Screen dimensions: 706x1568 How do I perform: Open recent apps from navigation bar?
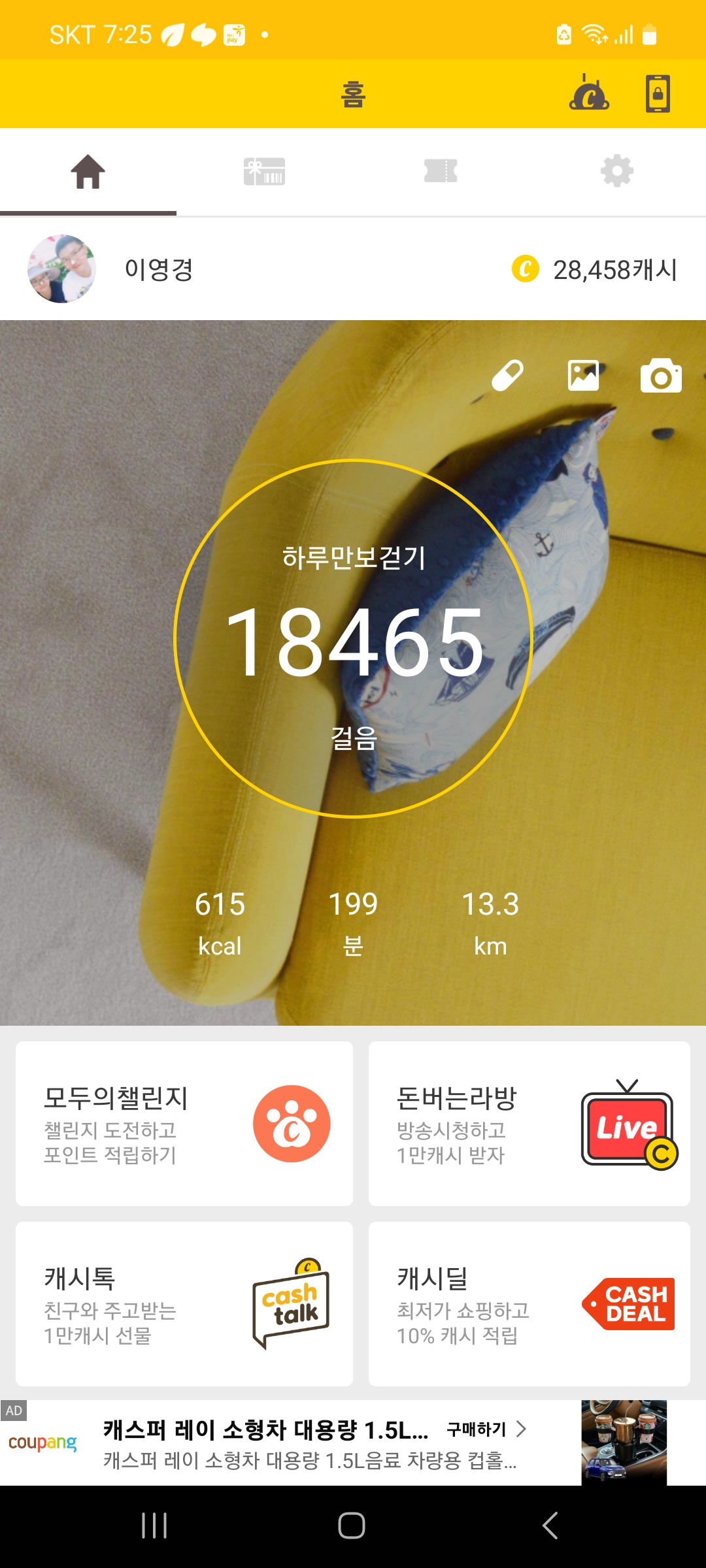154,1526
